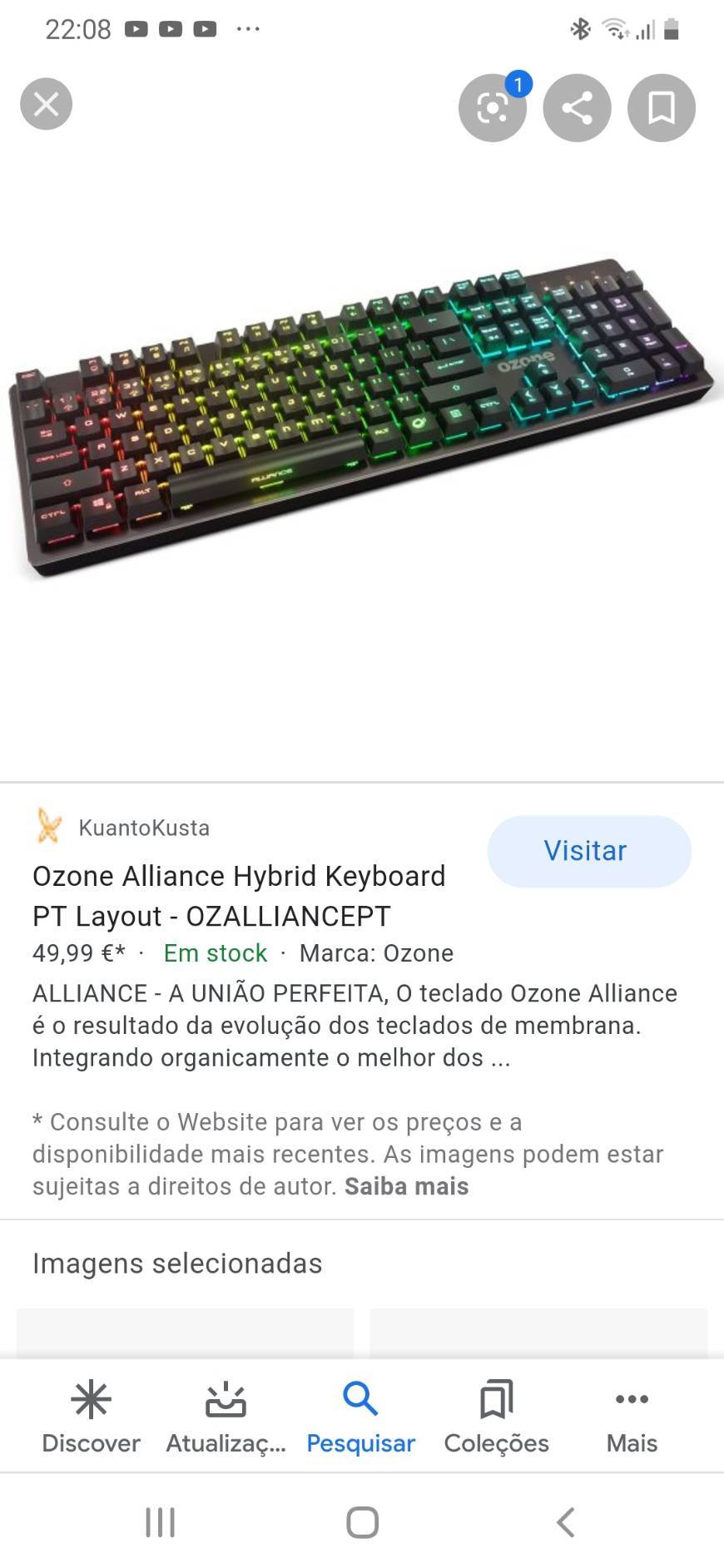
Task: Go to the system home screen
Action: tap(362, 1523)
